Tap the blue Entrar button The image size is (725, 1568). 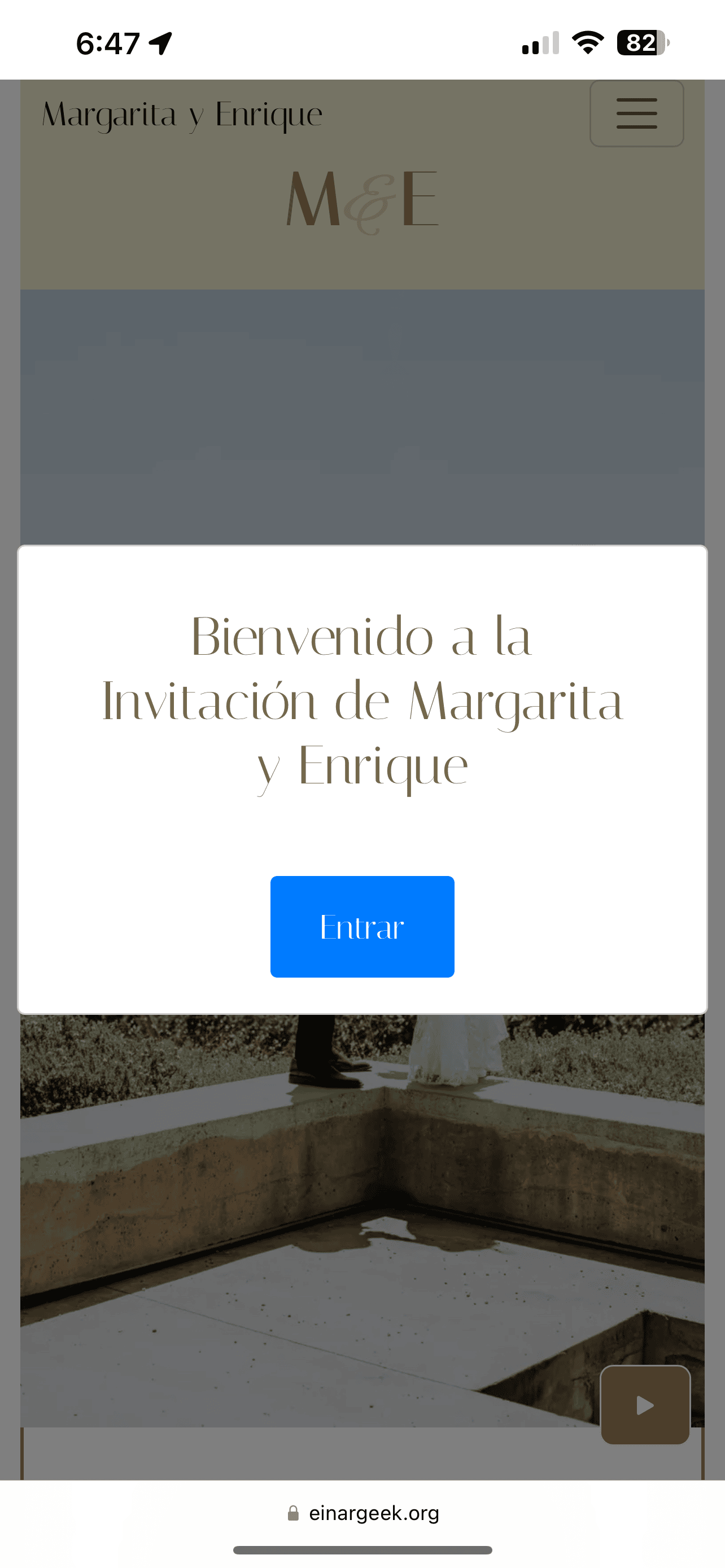[x=362, y=926]
